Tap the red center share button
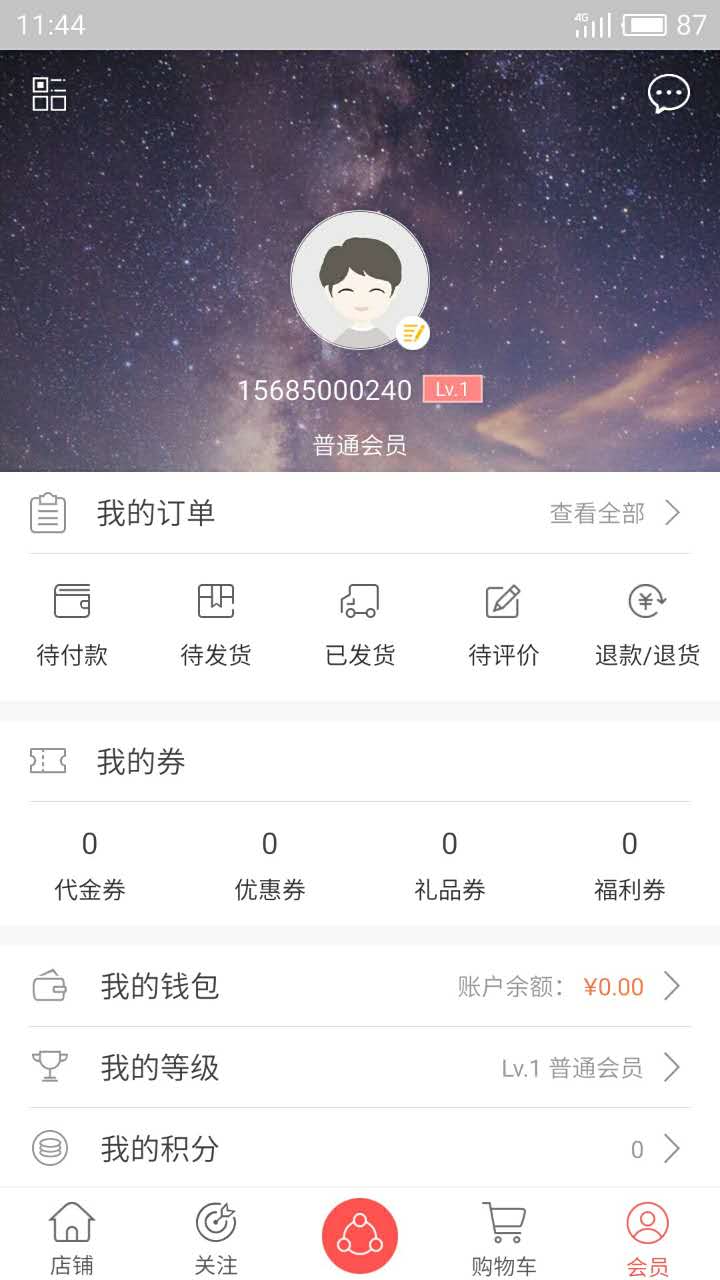The width and height of the screenshot is (720, 1280). click(x=360, y=1236)
